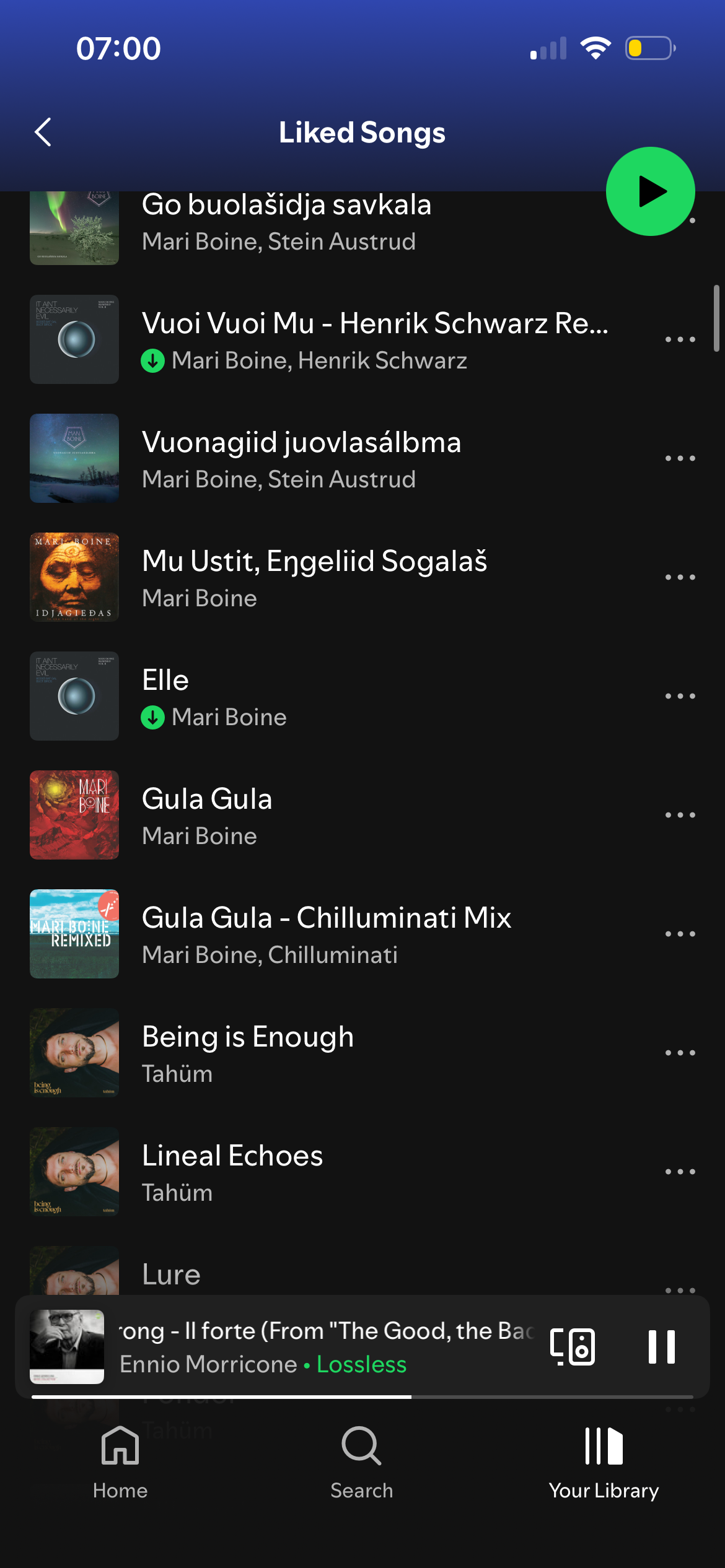Screen dimensions: 725x1568
Task: Open the Your Library tab
Action: tap(604, 1463)
